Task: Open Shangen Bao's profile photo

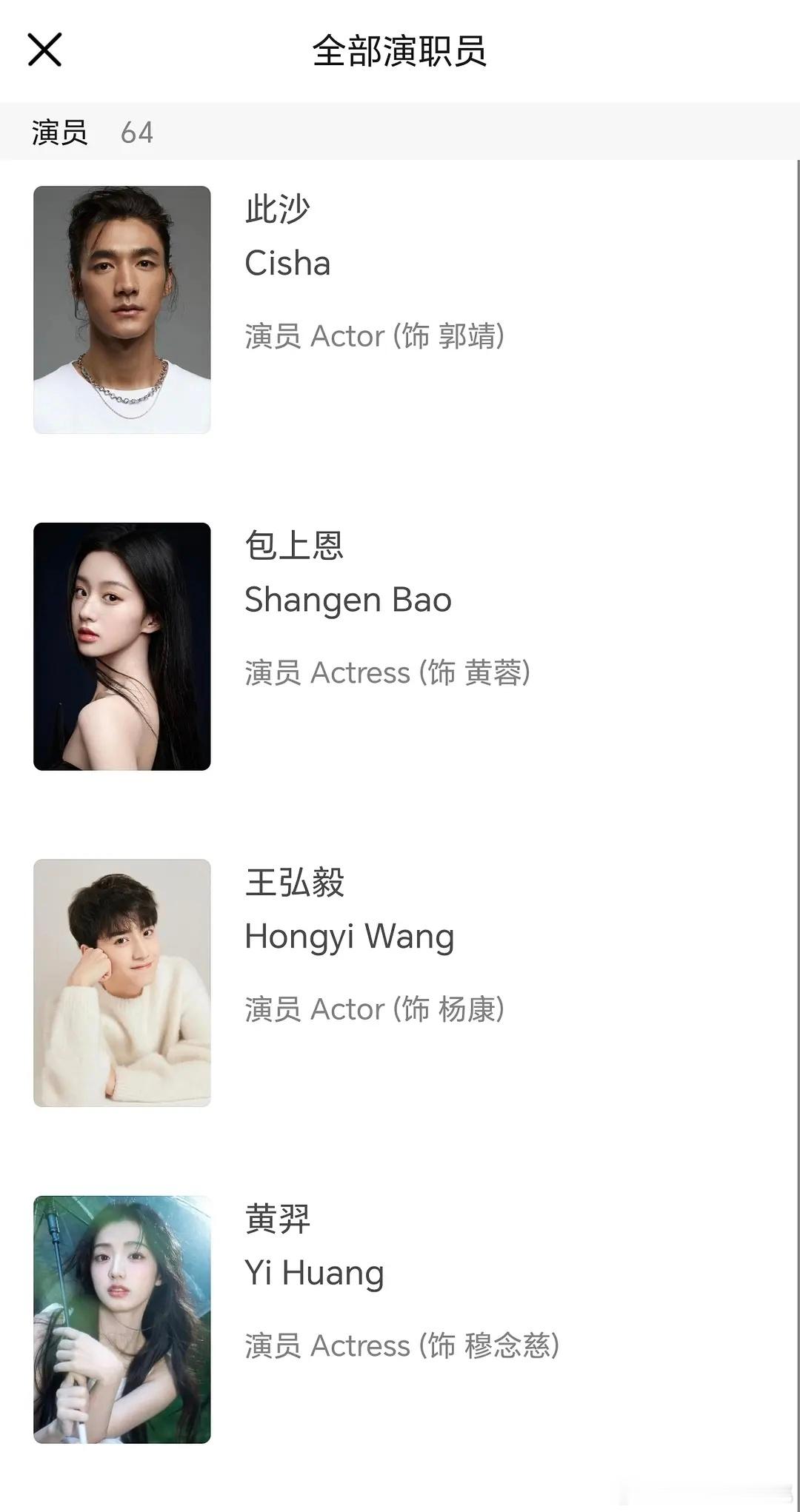Action: tap(123, 644)
